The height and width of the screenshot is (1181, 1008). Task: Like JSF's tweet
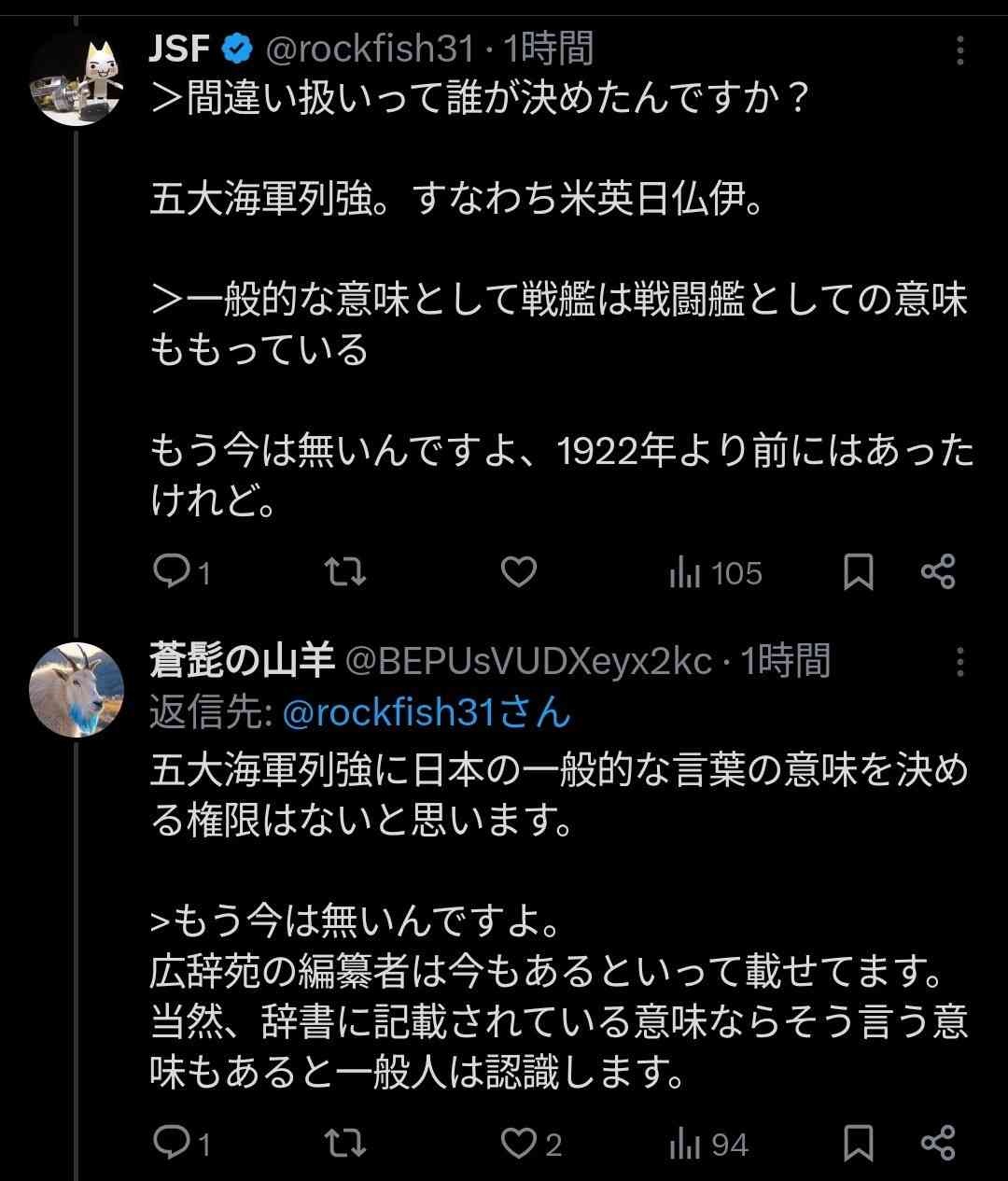pos(519,571)
